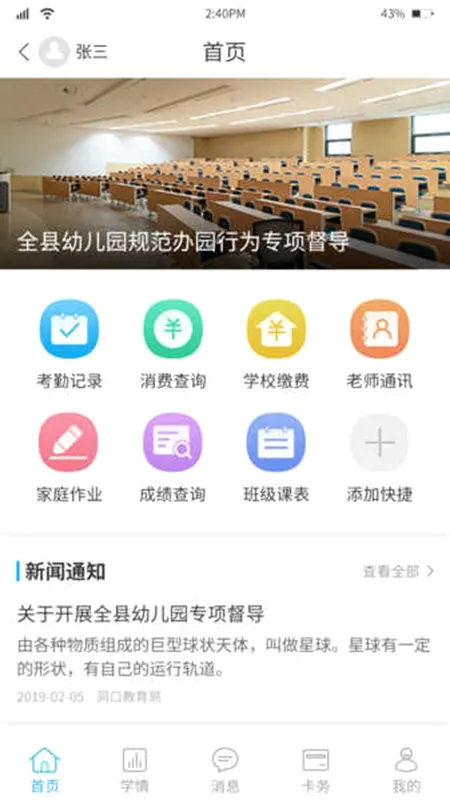This screenshot has height=800, width=450.
Task: Go back using the top-left arrow
Action: point(24,52)
